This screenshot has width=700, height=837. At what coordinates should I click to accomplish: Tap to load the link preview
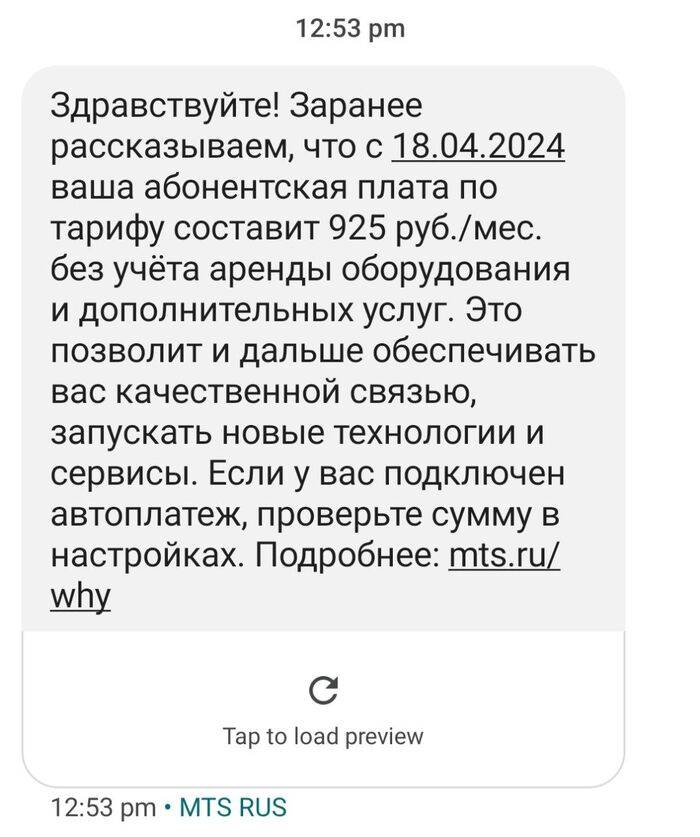[x=323, y=711]
